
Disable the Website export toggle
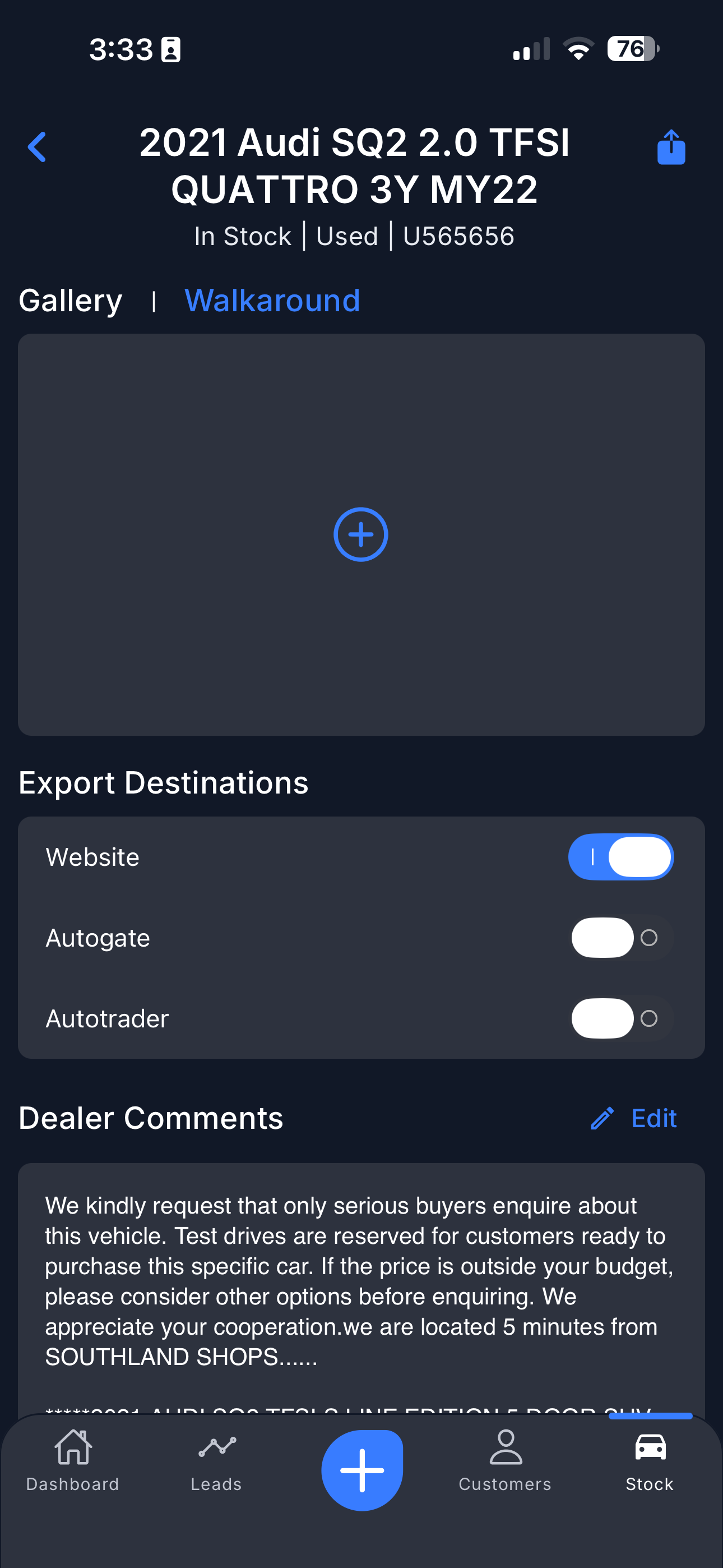click(x=620, y=856)
